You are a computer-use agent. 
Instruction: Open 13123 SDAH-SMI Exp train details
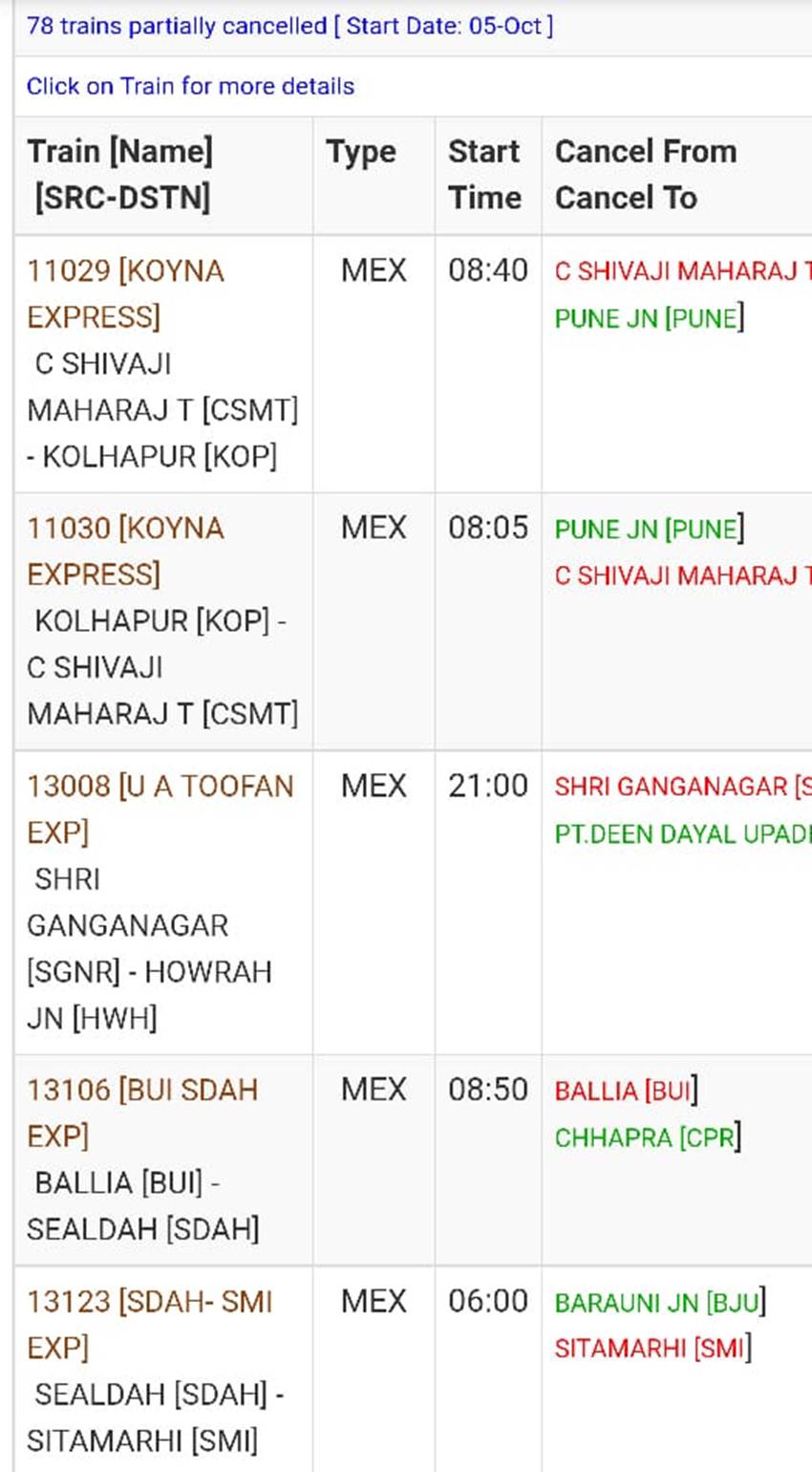pyautogui.click(x=150, y=1325)
